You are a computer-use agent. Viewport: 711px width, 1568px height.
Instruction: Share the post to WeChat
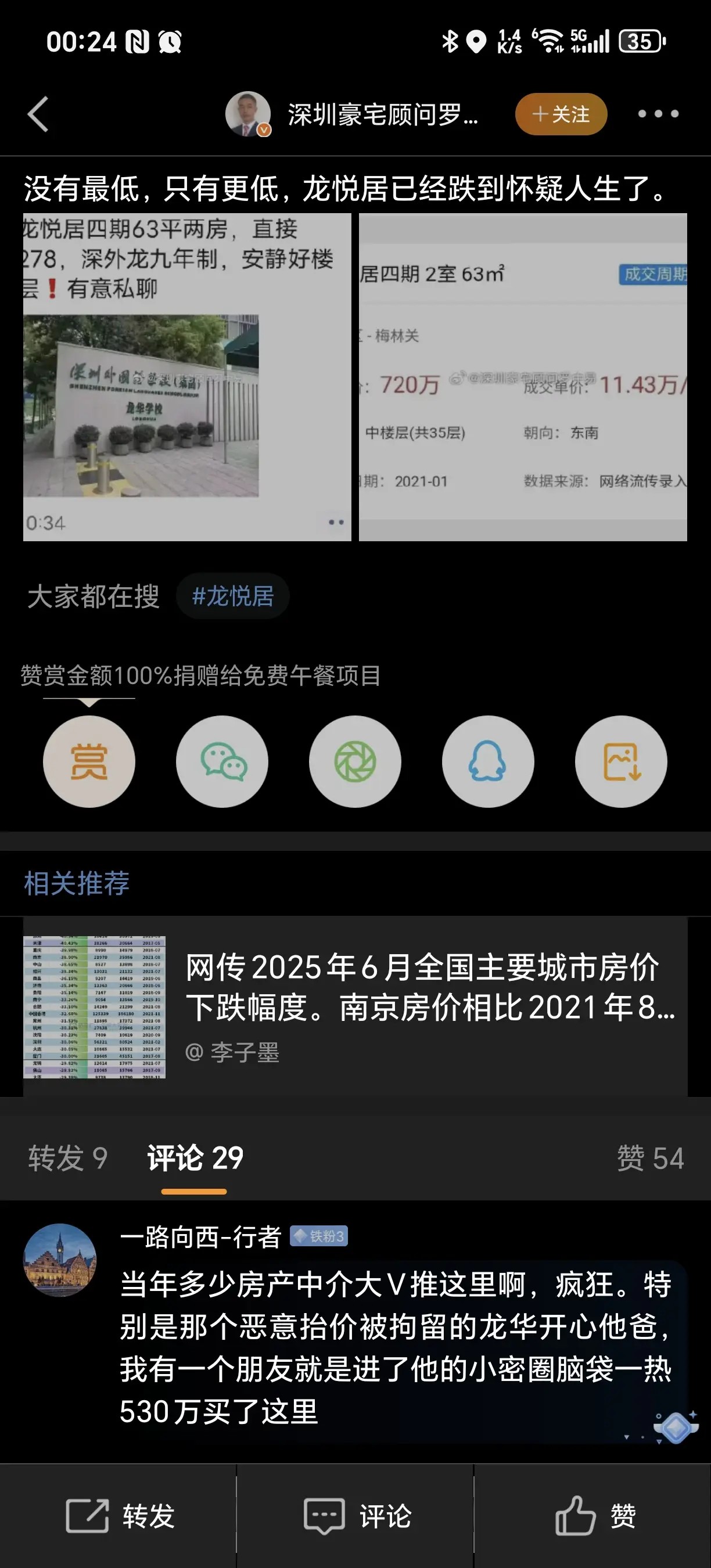[x=222, y=761]
